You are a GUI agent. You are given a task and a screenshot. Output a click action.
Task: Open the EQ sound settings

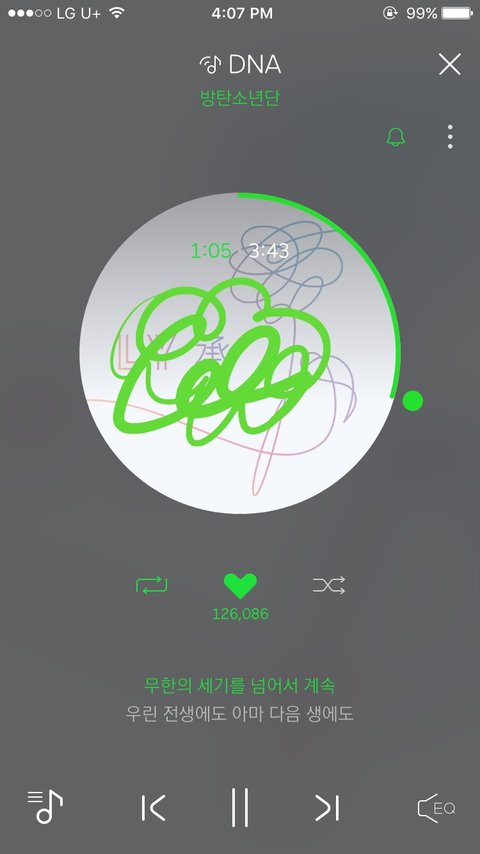tap(436, 807)
